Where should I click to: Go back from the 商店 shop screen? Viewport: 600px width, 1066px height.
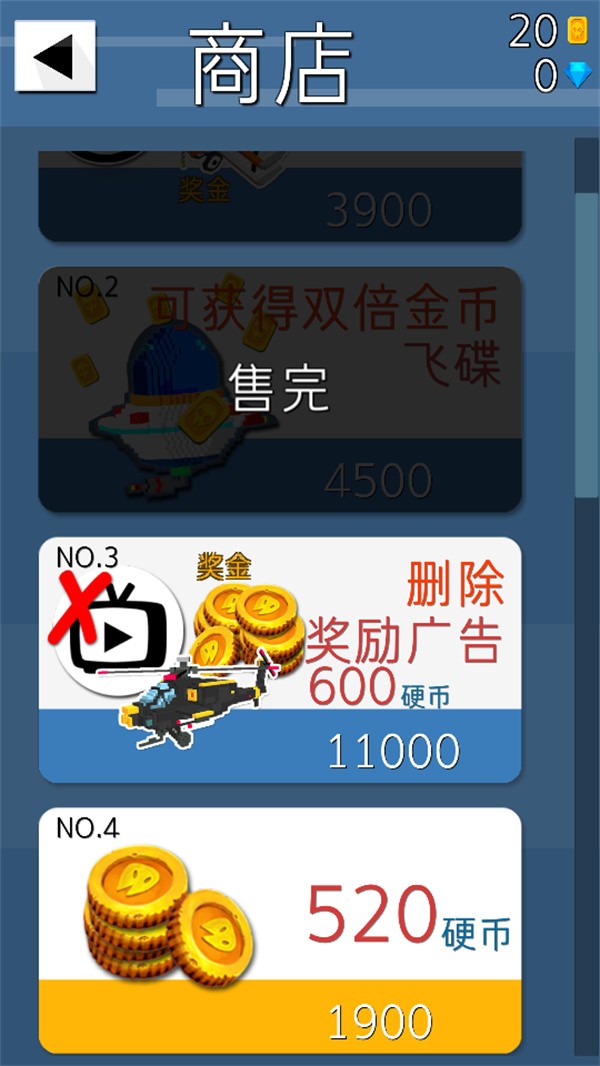click(x=55, y=57)
